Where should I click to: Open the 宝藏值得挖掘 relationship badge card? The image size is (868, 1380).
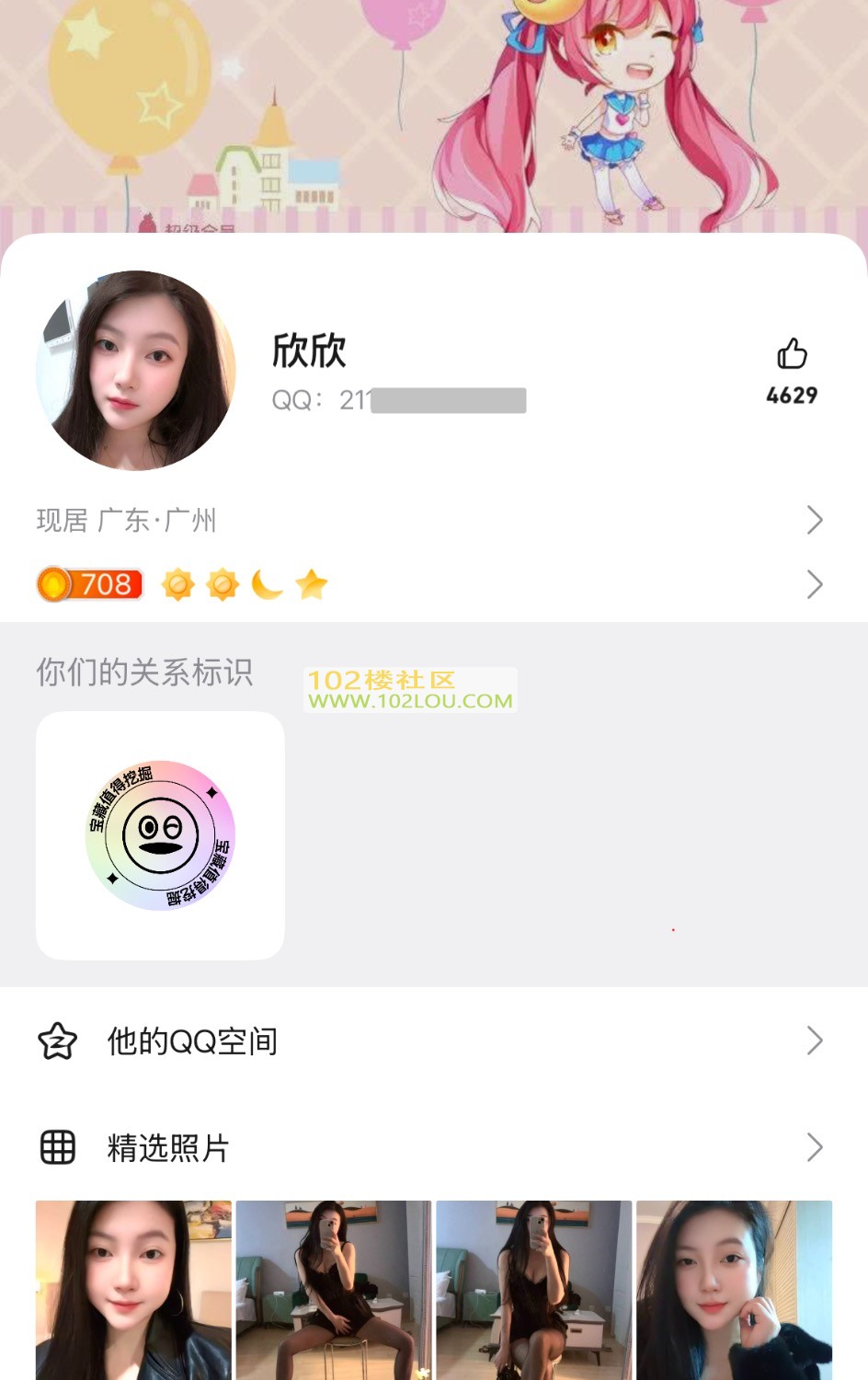(160, 835)
